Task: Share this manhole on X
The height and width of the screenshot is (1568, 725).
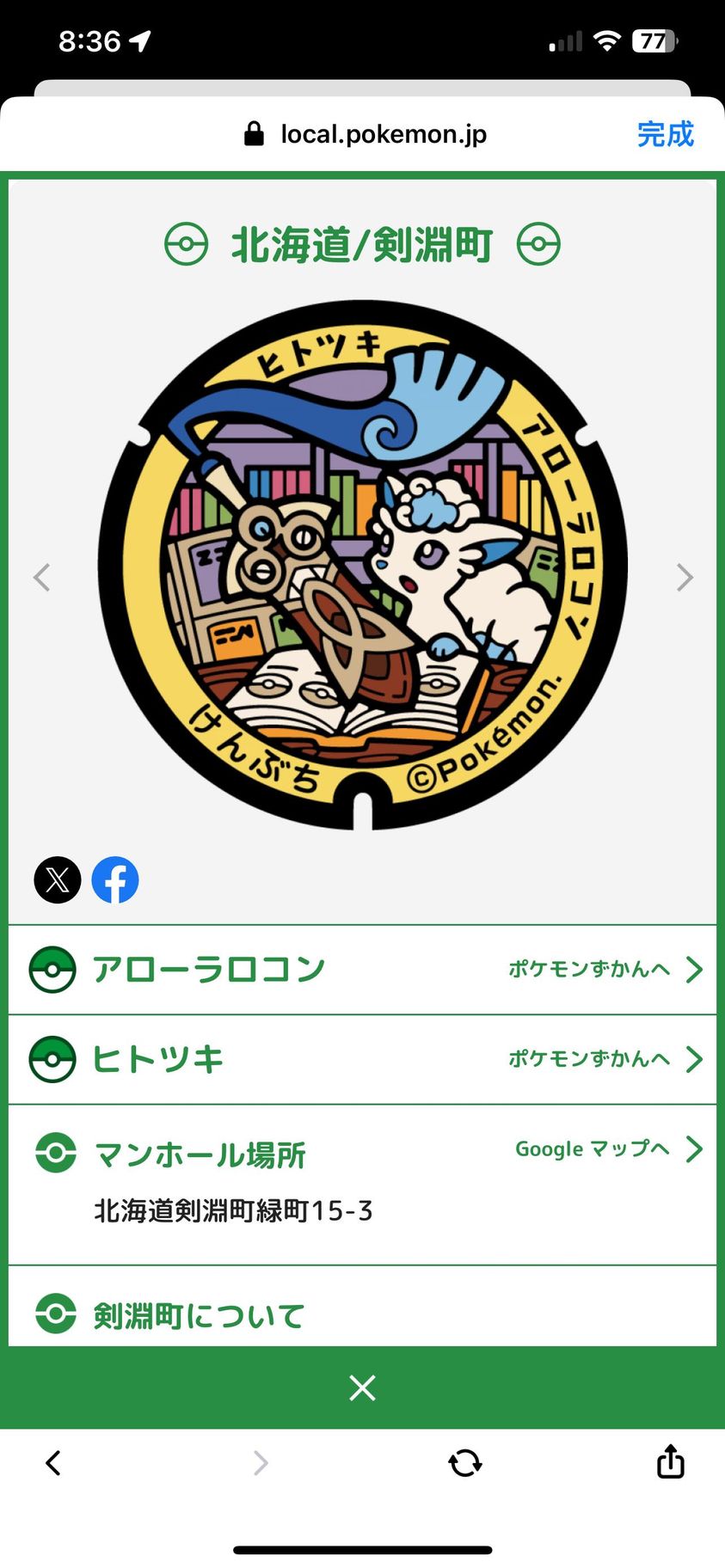Action: 58,880
